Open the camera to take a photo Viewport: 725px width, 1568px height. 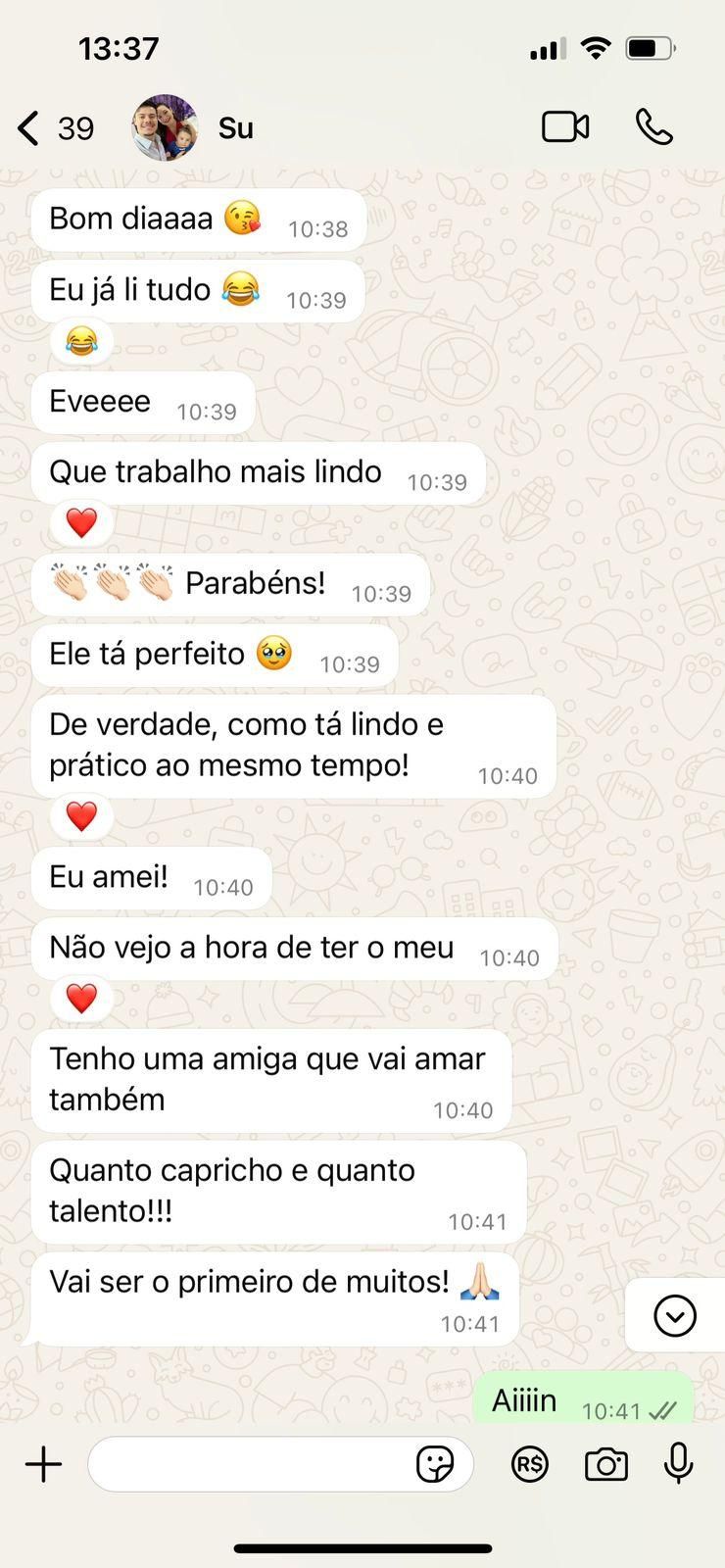[x=605, y=1465]
